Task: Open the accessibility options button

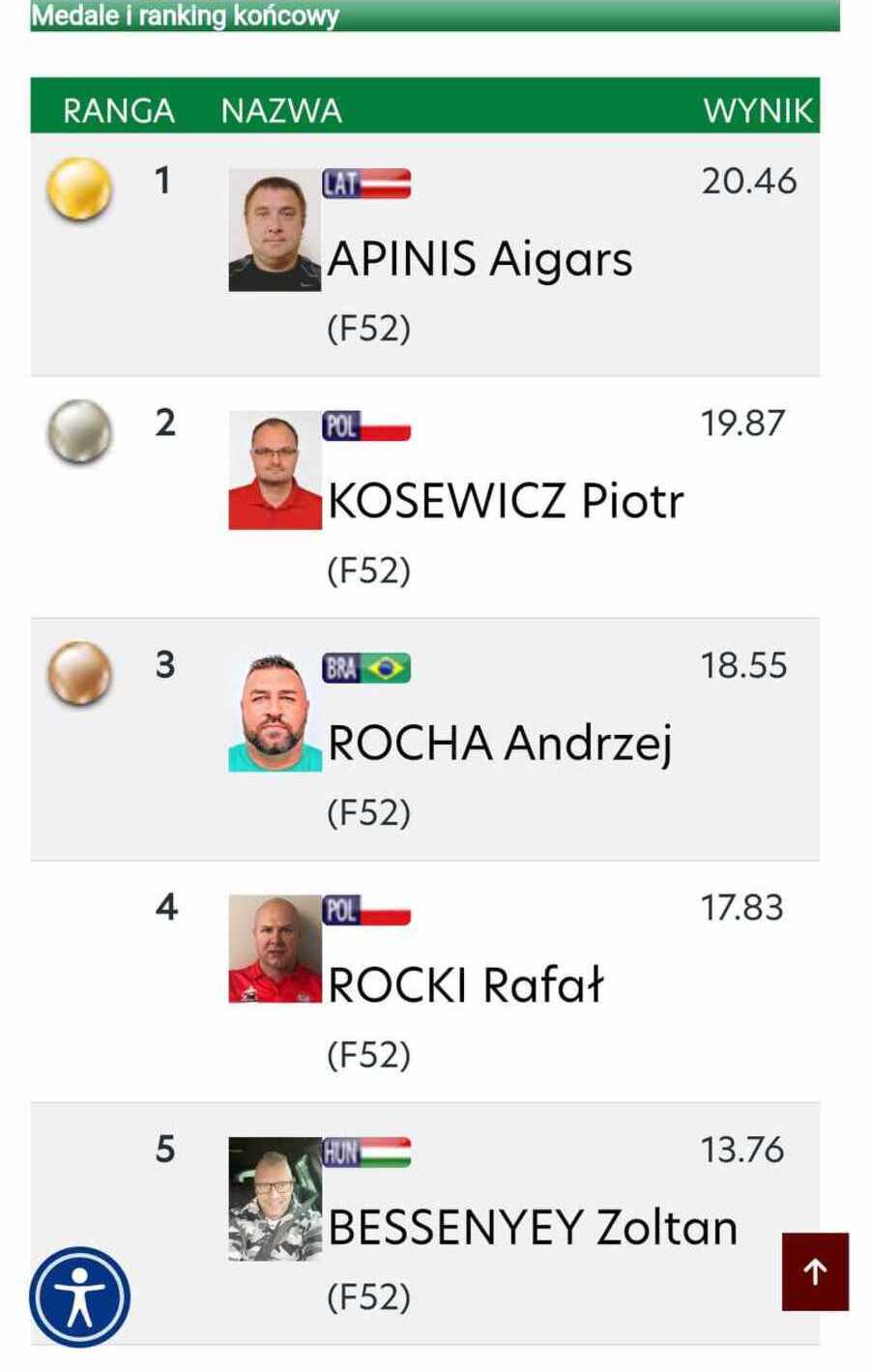Action: 79,1297
